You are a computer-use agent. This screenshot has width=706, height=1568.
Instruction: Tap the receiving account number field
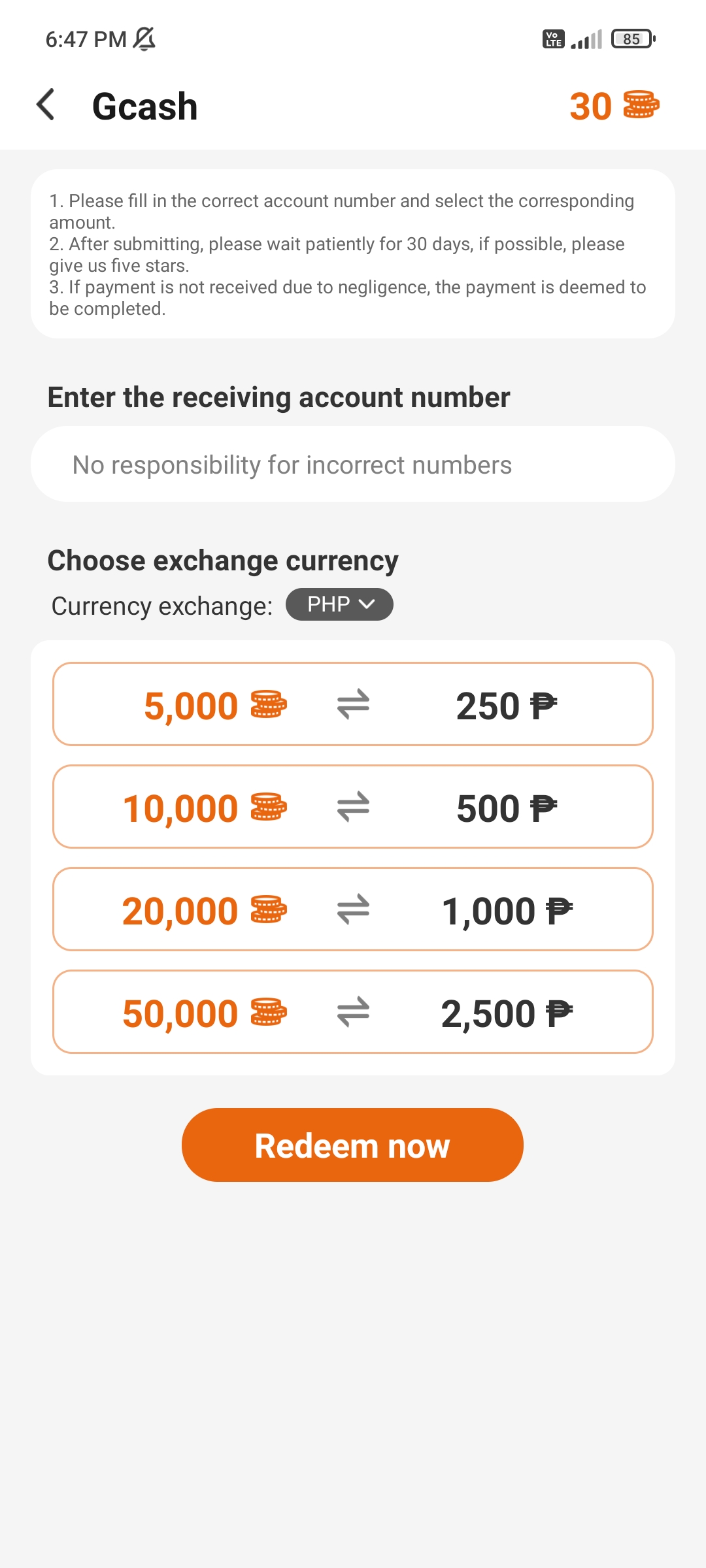353,465
